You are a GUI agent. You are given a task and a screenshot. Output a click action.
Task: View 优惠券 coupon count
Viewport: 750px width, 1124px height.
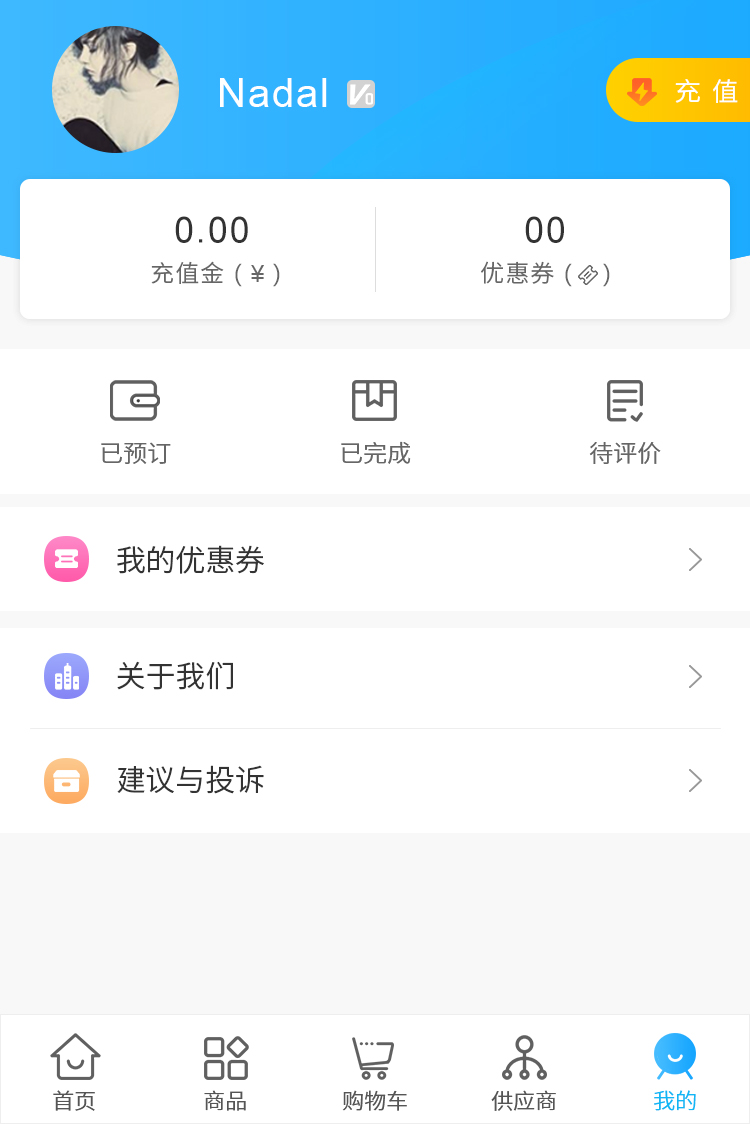[545, 249]
